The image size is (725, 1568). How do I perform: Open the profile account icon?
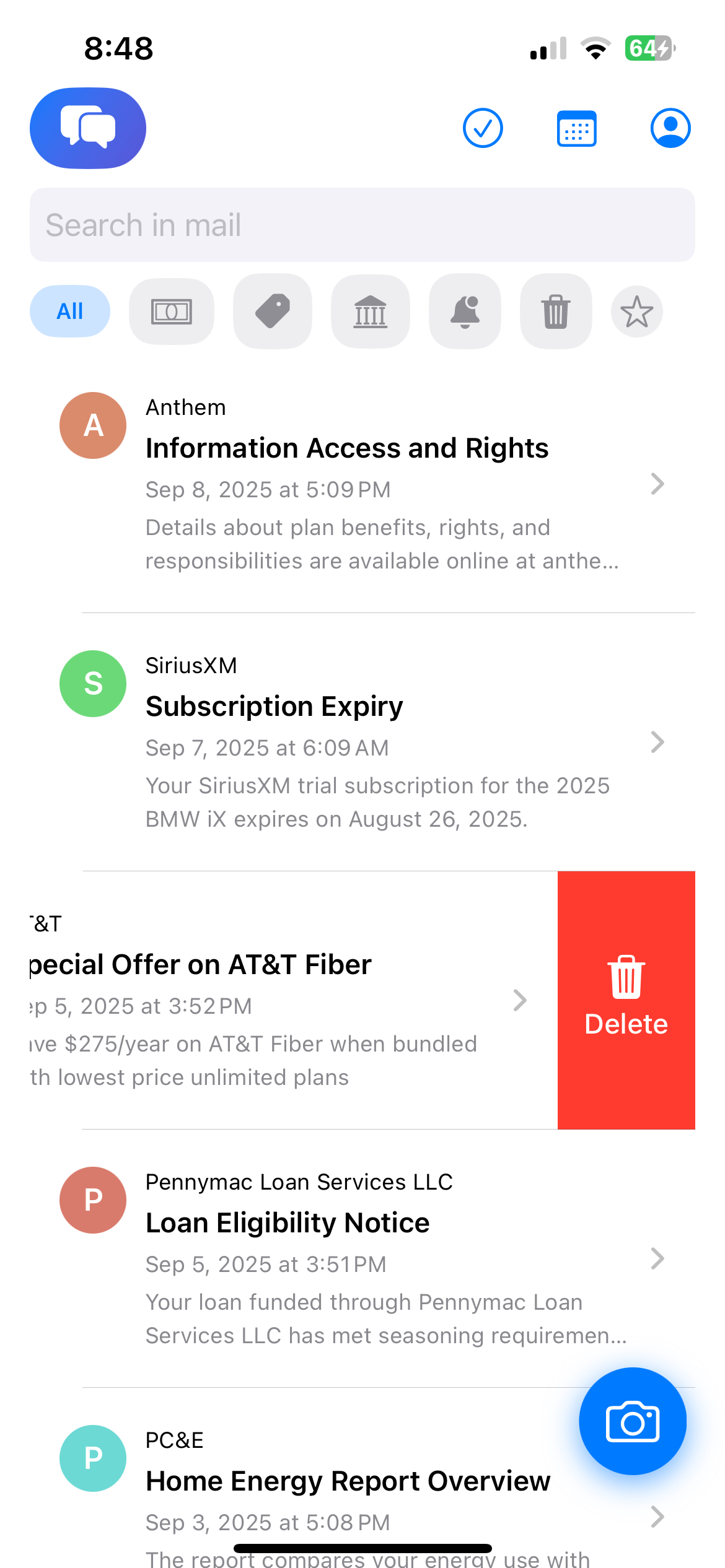[670, 128]
